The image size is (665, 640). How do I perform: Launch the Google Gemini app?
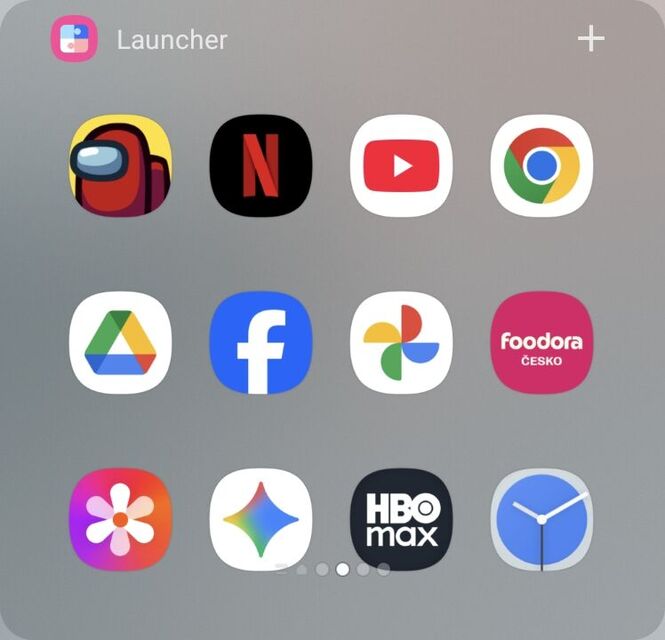tap(261, 519)
